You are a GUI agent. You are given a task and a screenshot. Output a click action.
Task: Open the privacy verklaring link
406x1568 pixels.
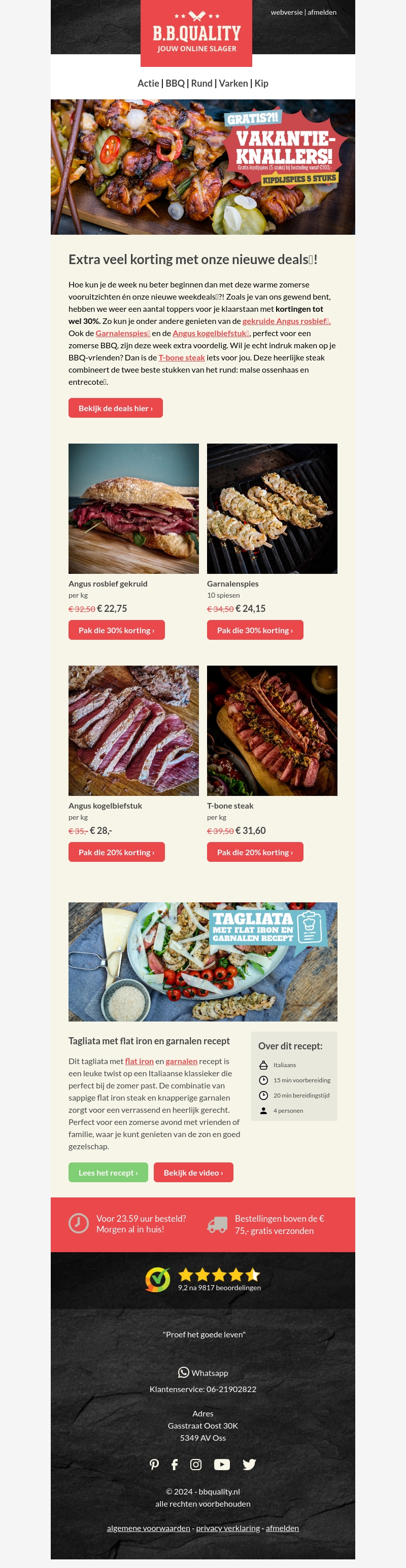228,1528
